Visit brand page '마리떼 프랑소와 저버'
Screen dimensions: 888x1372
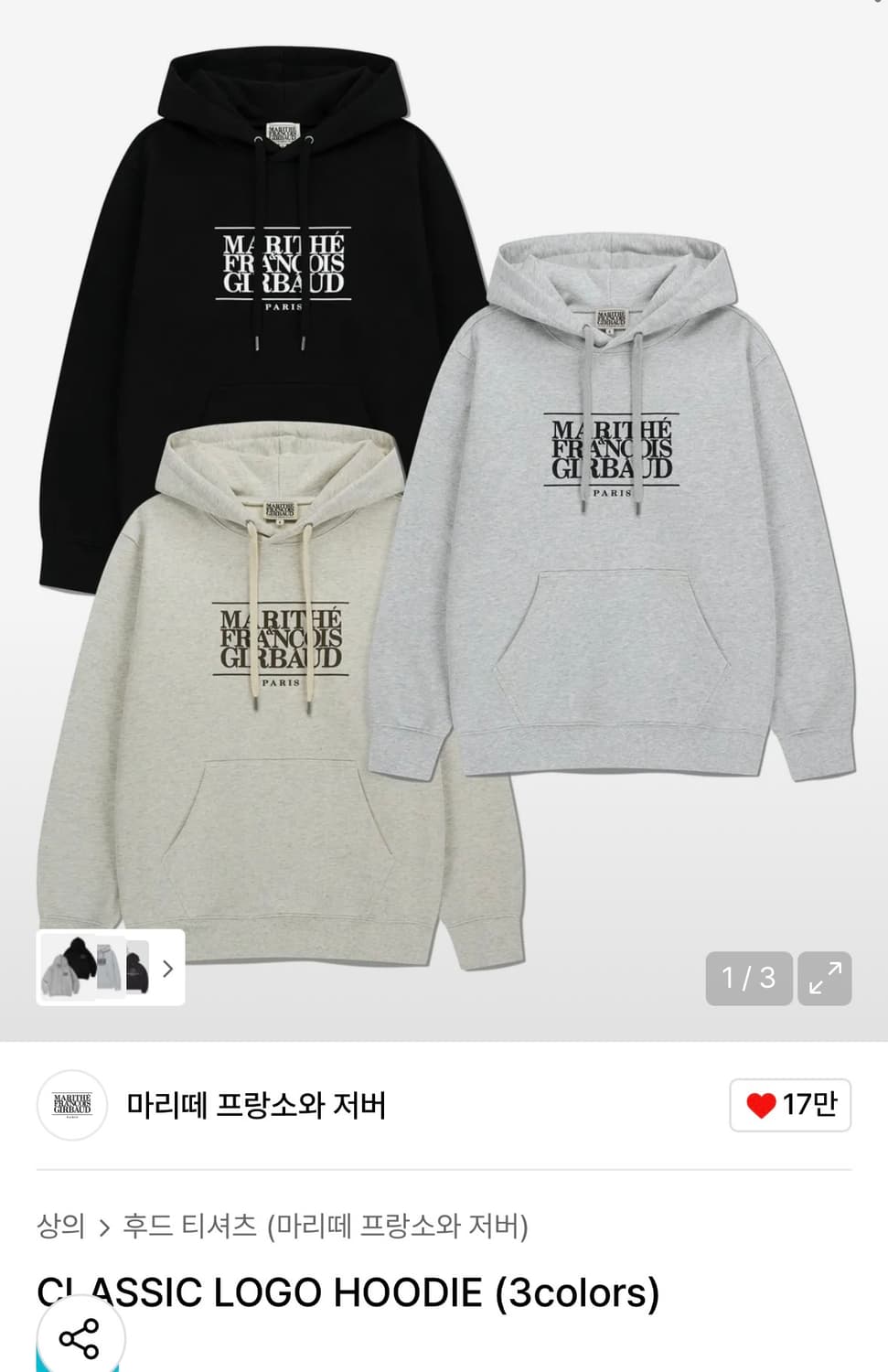[x=256, y=1105]
